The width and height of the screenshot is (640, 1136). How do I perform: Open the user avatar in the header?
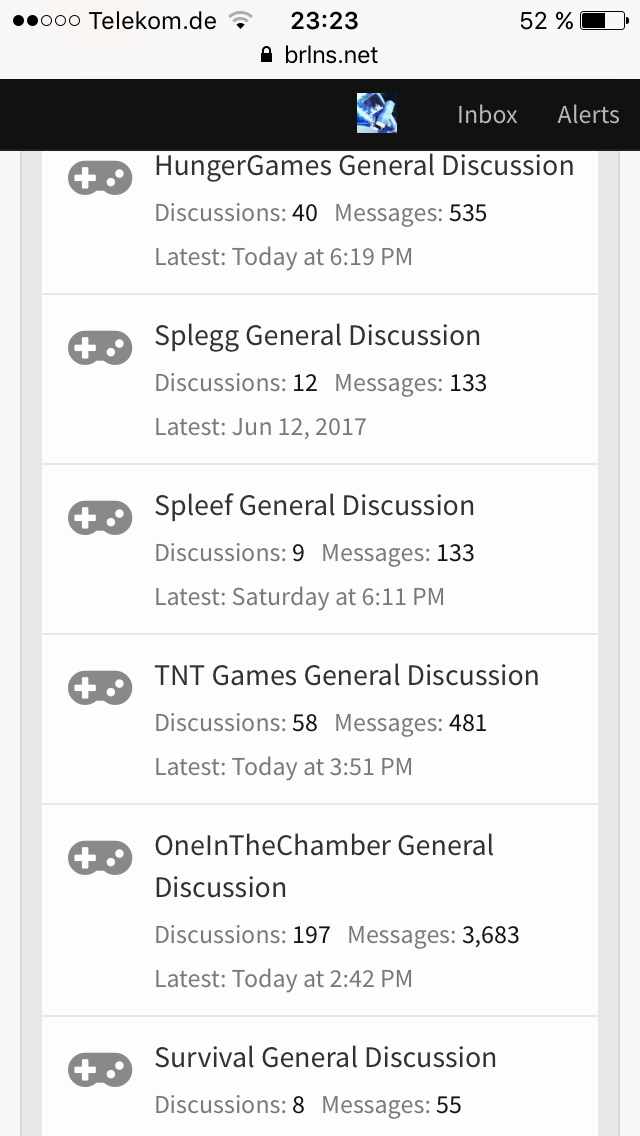tap(377, 113)
